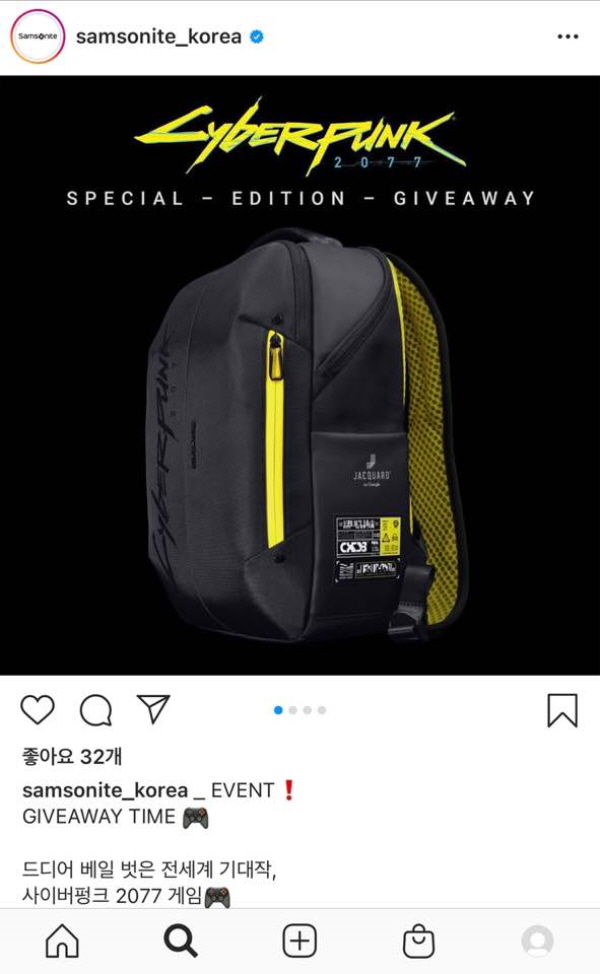Create a new post
600x974 pixels.
point(299,940)
